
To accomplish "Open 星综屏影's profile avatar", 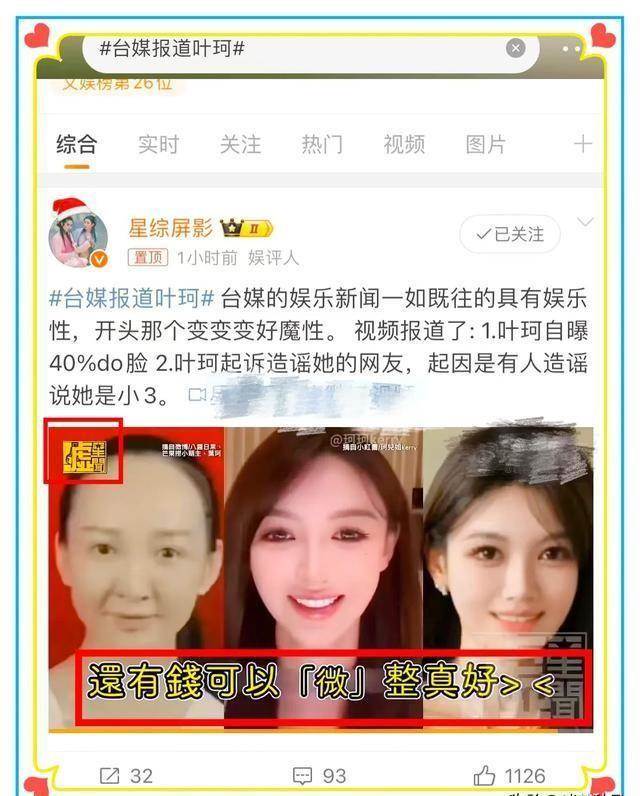I will click(78, 238).
